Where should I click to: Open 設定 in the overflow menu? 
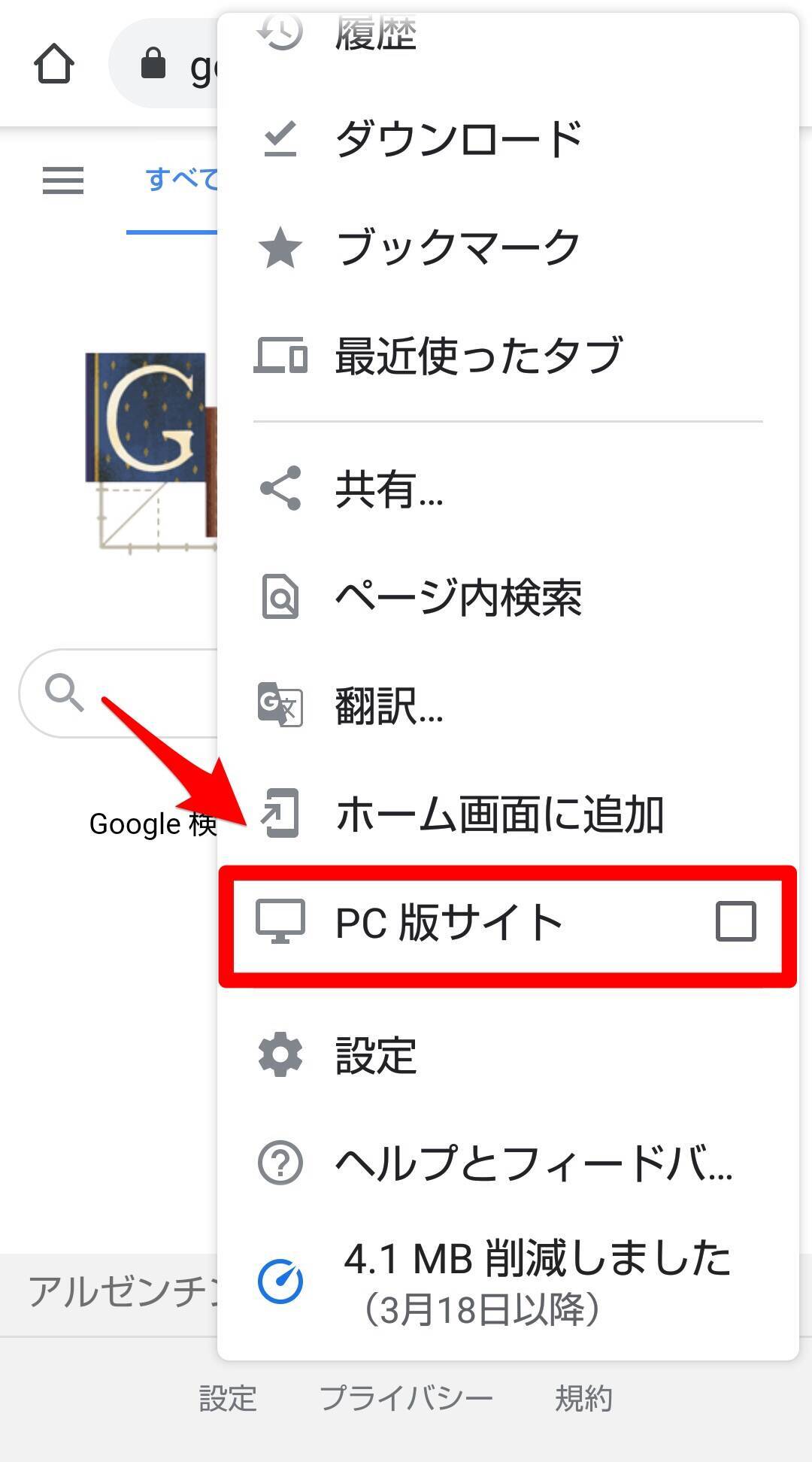pos(376,1055)
